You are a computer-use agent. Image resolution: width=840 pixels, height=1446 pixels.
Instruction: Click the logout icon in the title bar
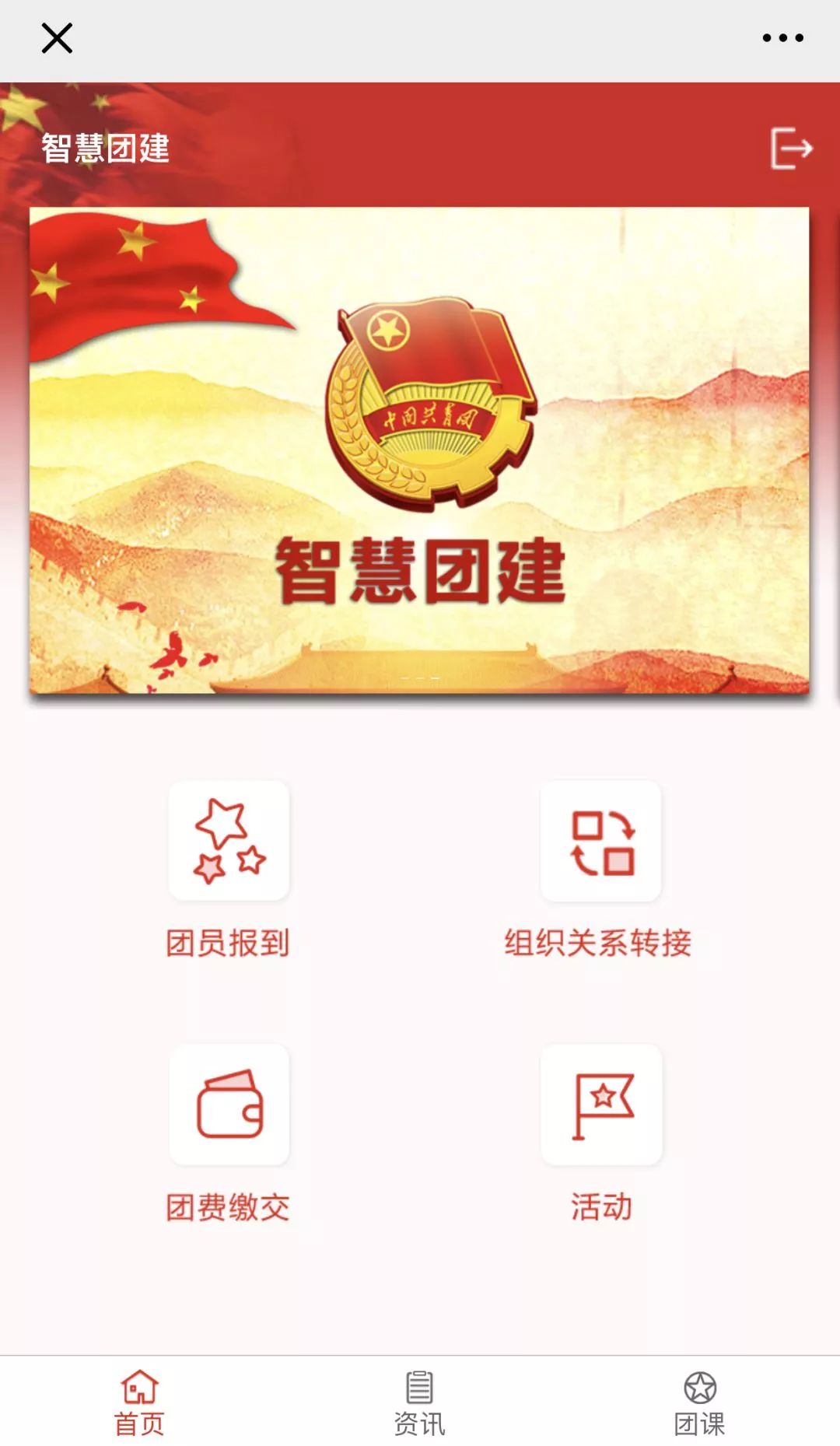[x=792, y=149]
